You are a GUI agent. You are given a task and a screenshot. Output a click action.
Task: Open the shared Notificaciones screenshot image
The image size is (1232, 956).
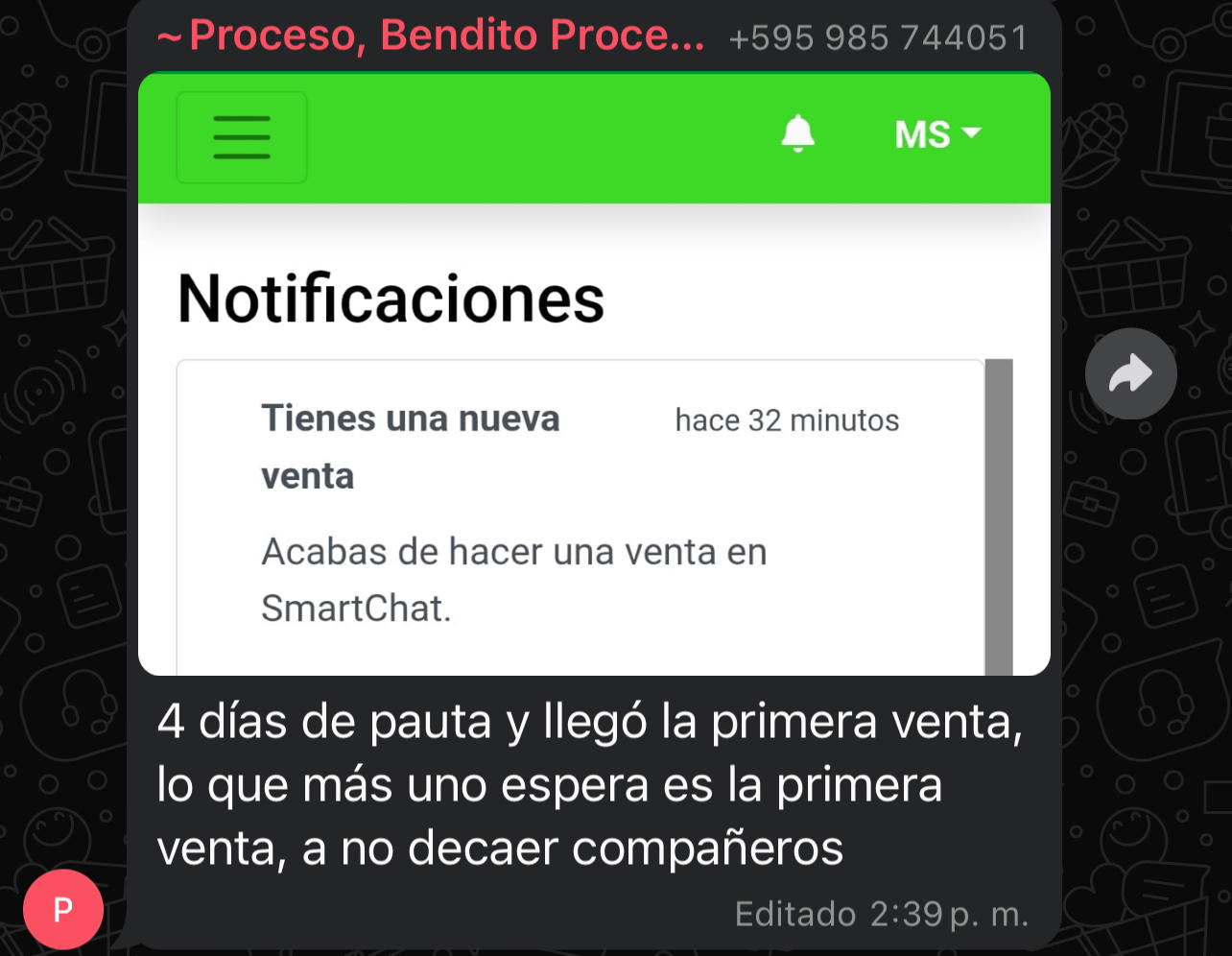pyautogui.click(x=594, y=374)
